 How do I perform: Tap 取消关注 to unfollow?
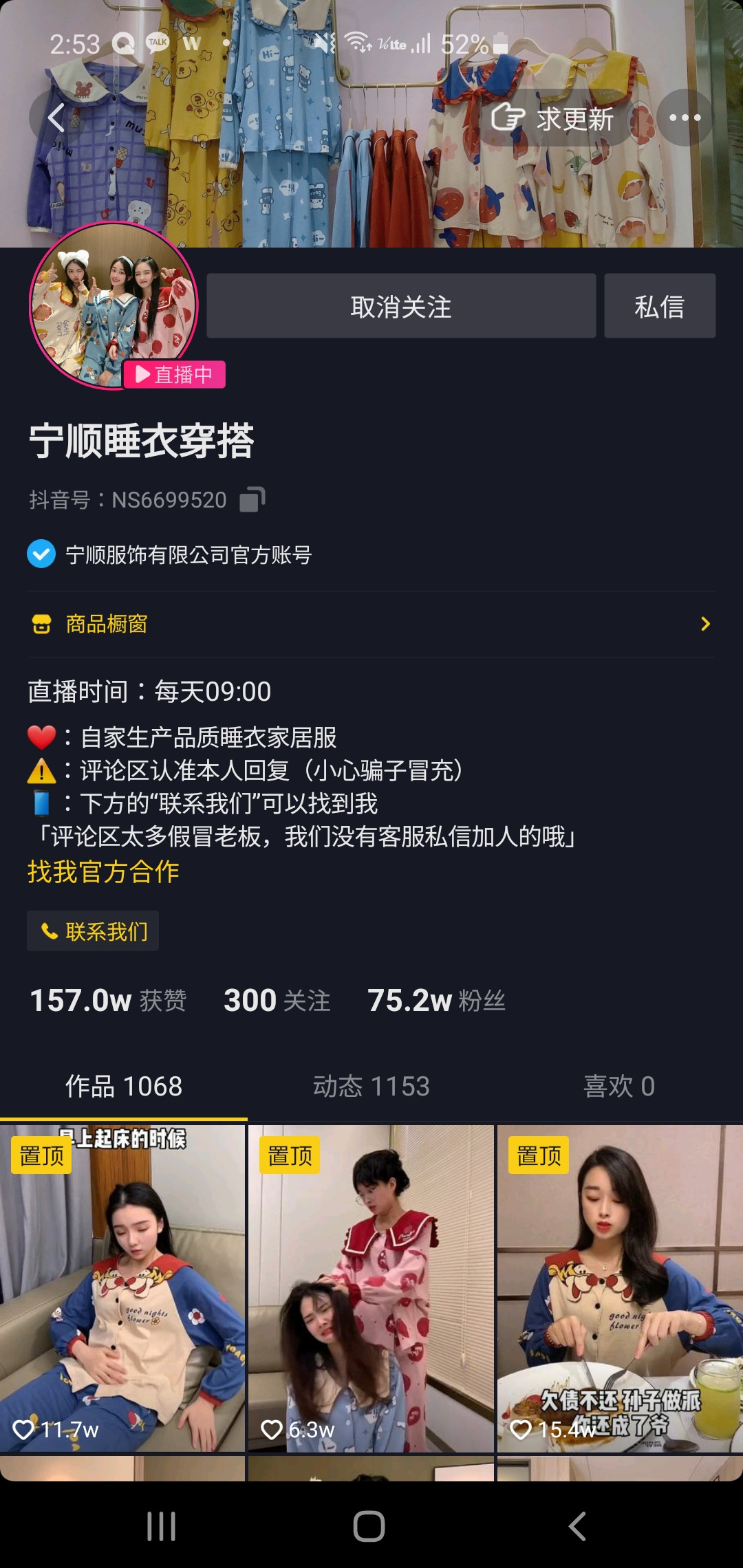coord(401,306)
